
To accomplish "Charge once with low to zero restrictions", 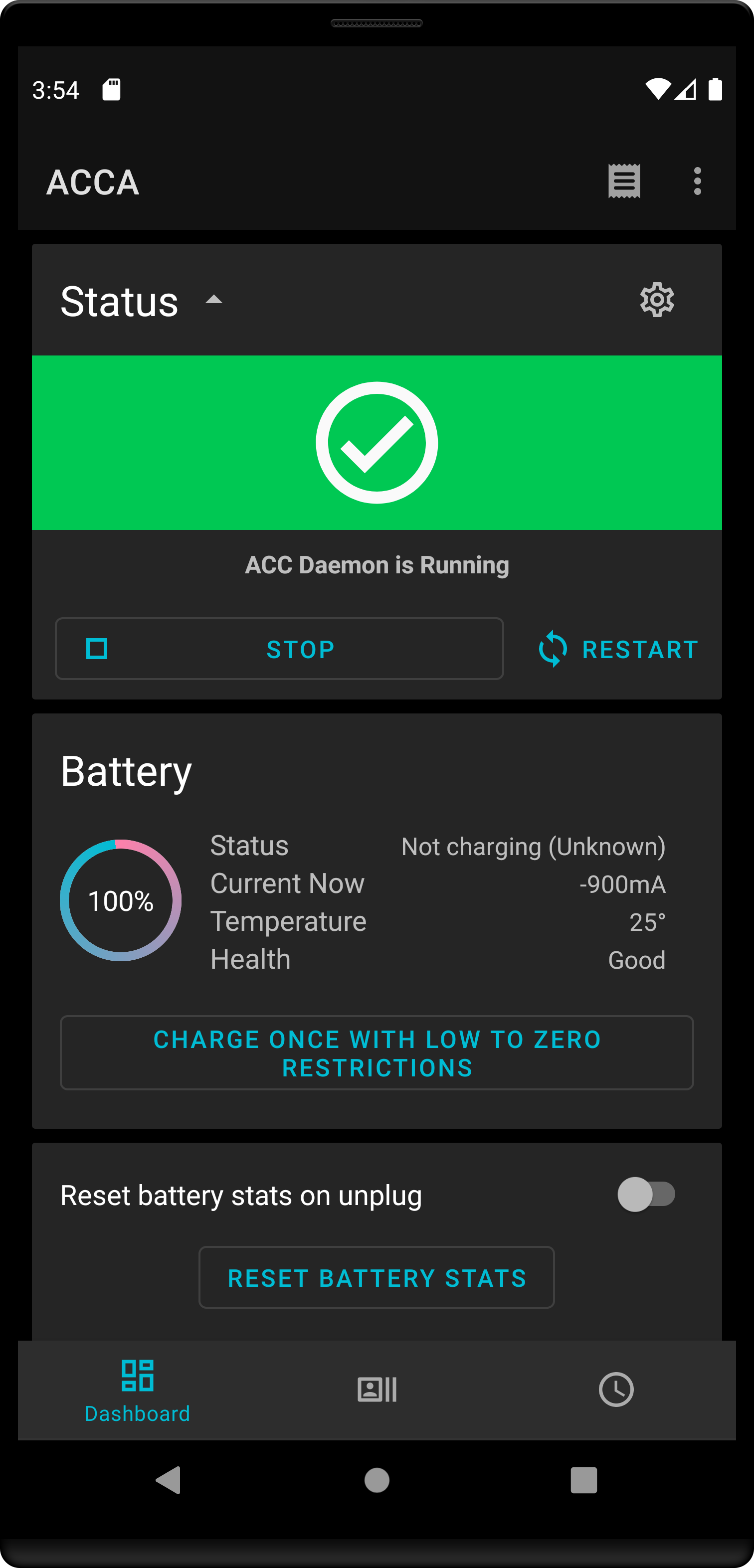I will tap(377, 1053).
